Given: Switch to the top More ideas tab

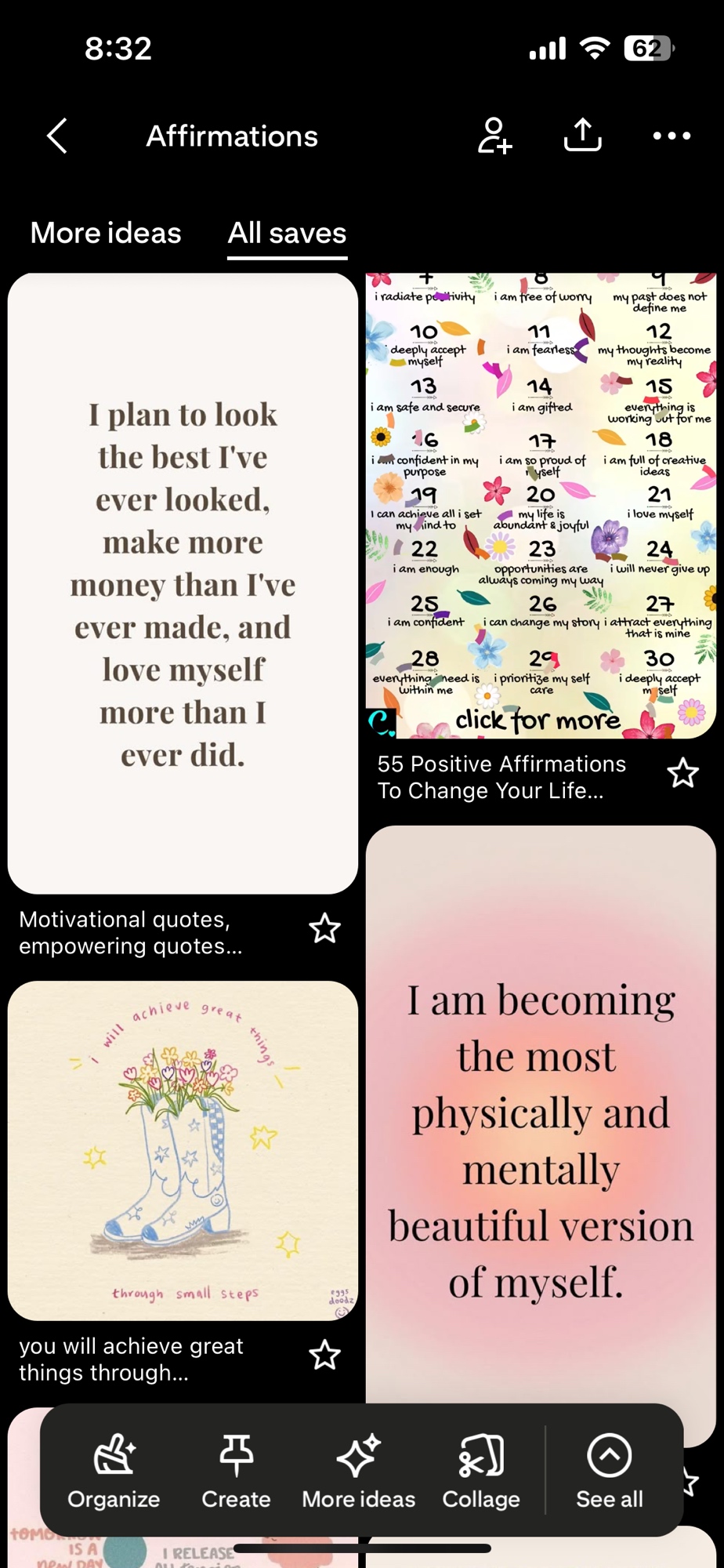Looking at the screenshot, I should [106, 233].
